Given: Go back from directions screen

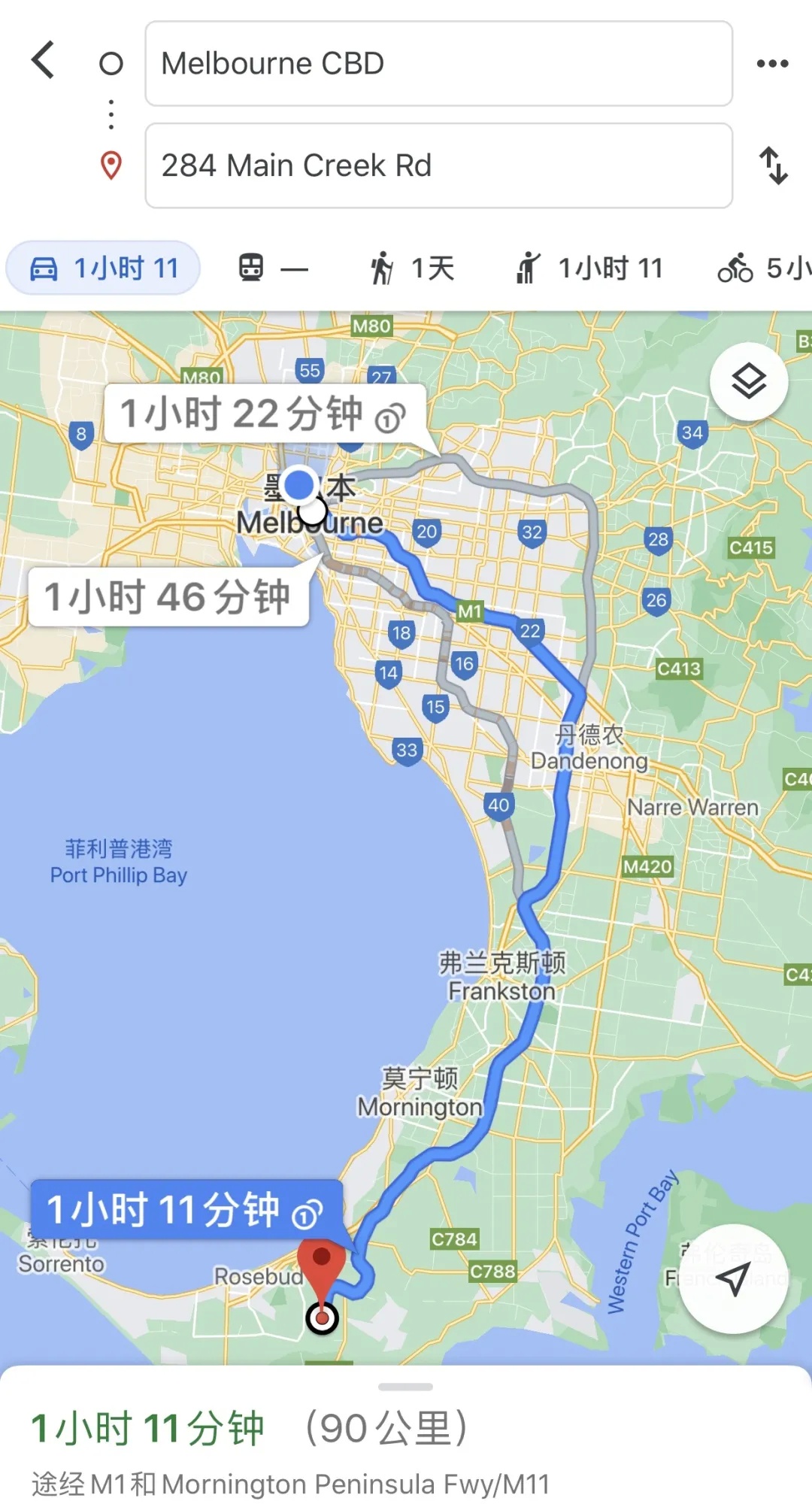Looking at the screenshot, I should click(x=44, y=60).
